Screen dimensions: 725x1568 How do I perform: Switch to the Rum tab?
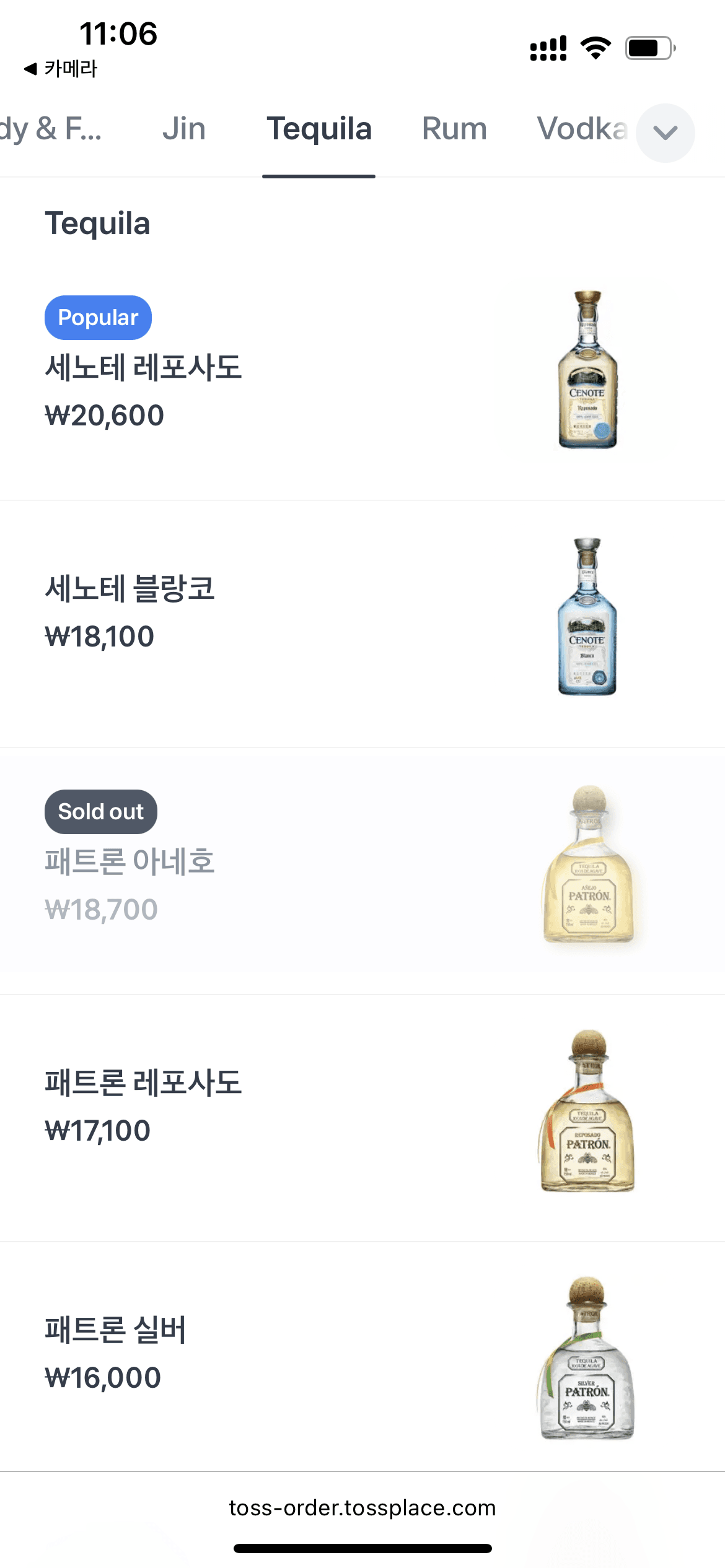click(x=454, y=129)
